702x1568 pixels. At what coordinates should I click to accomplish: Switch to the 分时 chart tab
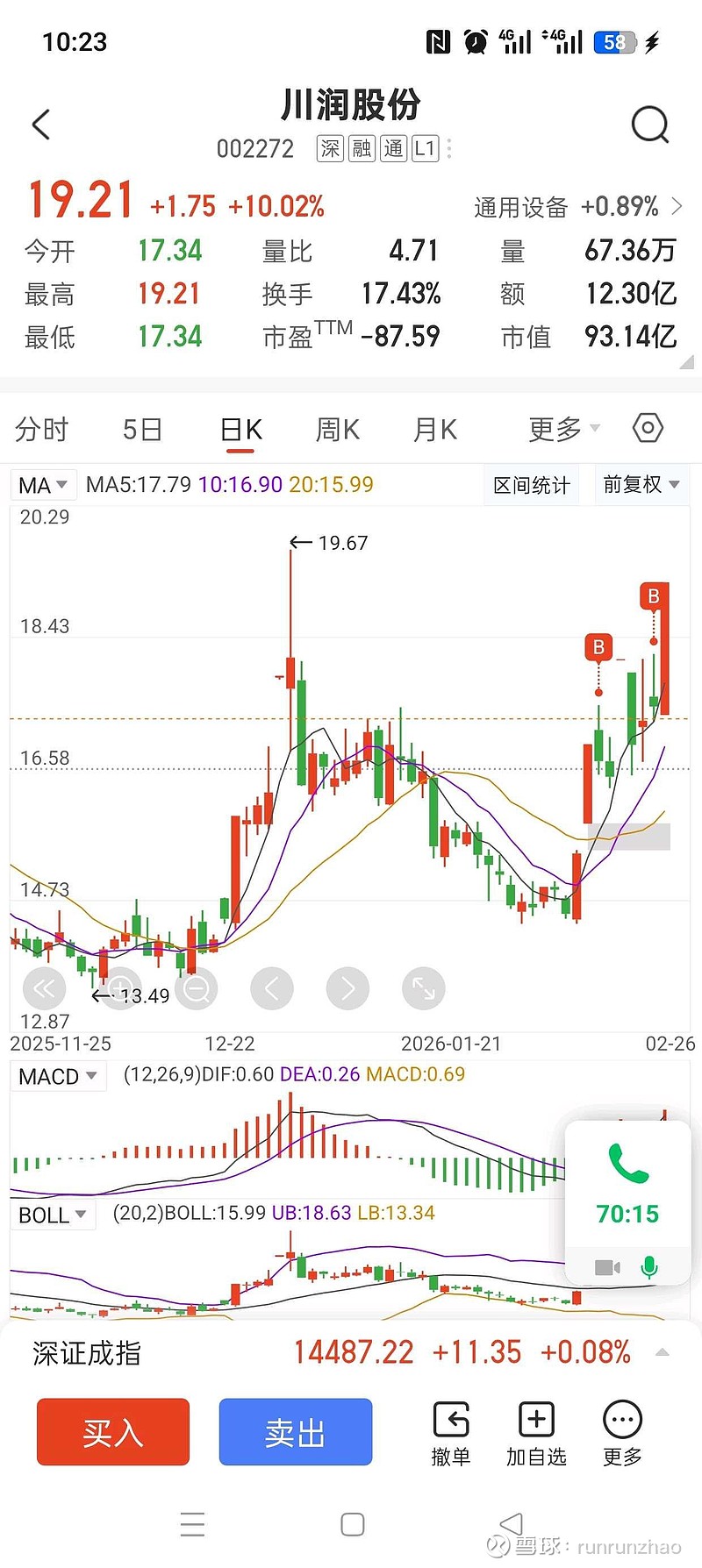41,430
